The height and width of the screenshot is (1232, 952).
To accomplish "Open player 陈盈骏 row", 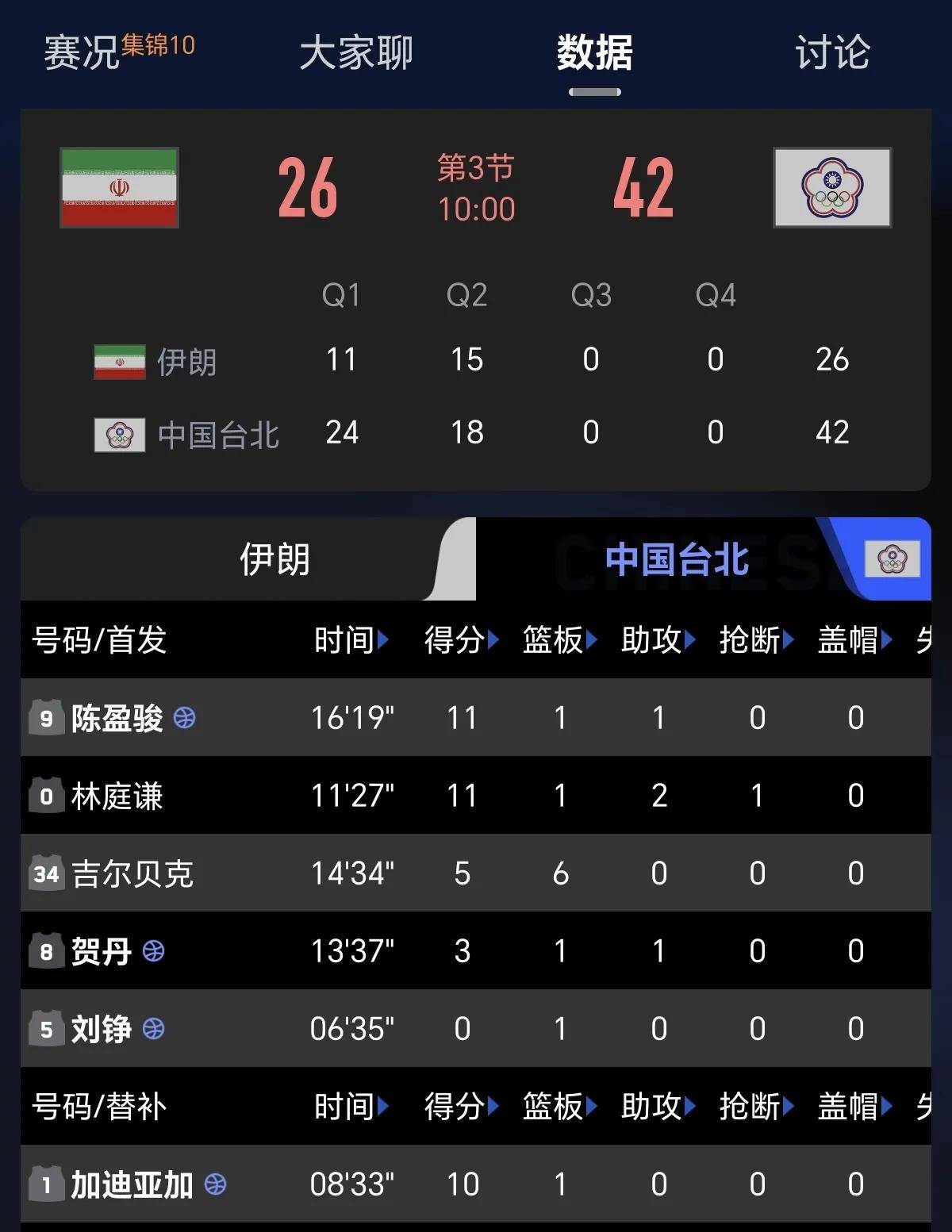I will click(x=117, y=718).
